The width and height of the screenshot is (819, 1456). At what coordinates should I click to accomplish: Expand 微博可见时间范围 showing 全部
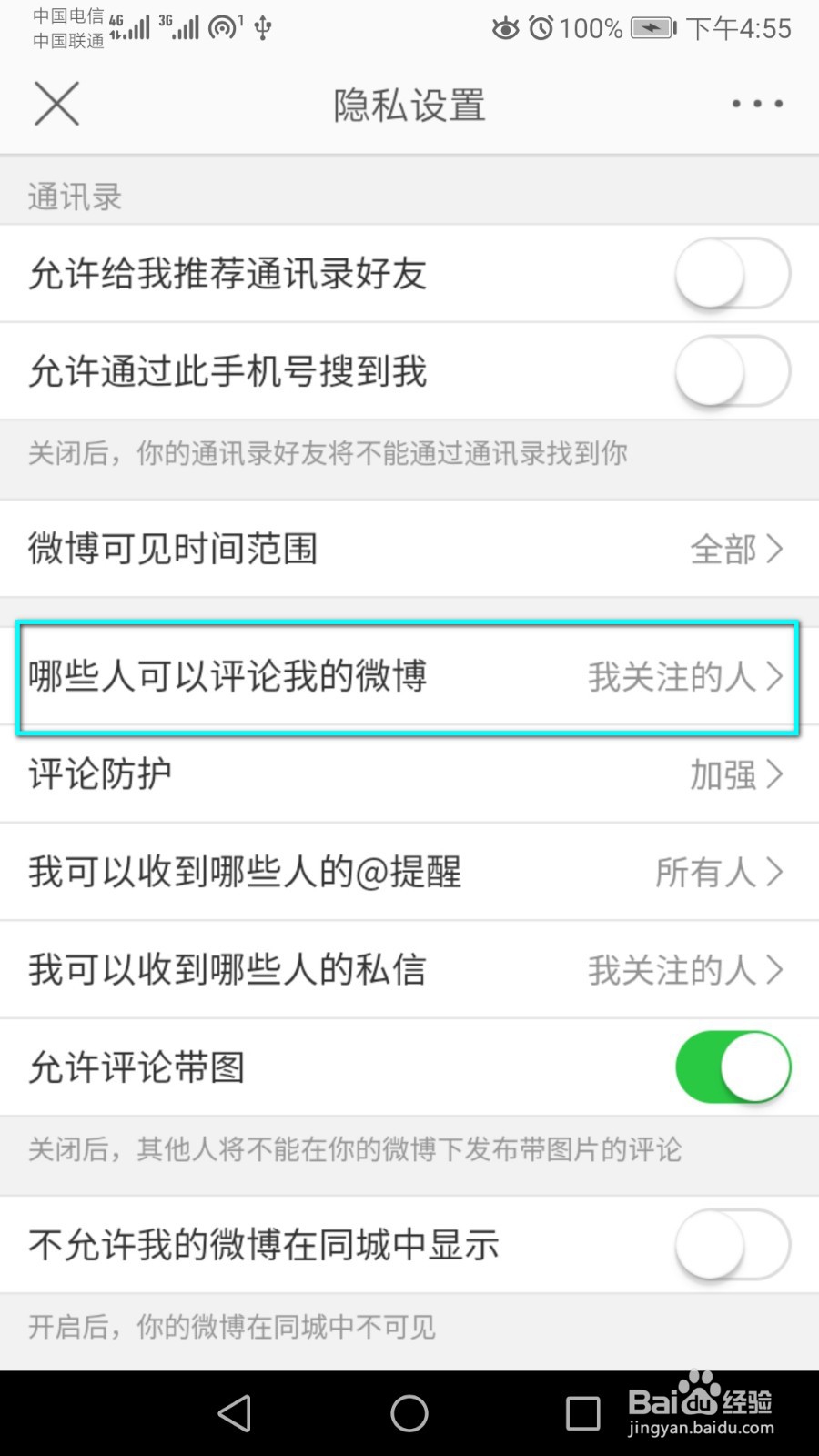tap(409, 549)
